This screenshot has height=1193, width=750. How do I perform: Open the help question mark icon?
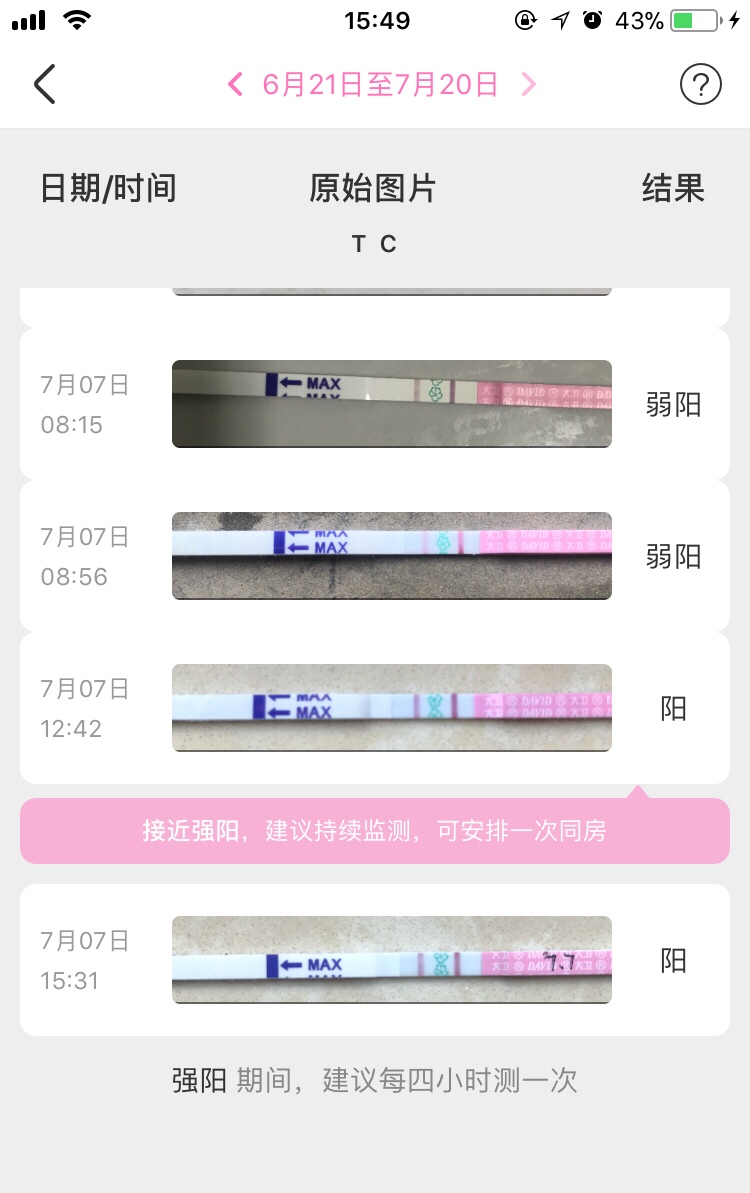click(x=700, y=84)
